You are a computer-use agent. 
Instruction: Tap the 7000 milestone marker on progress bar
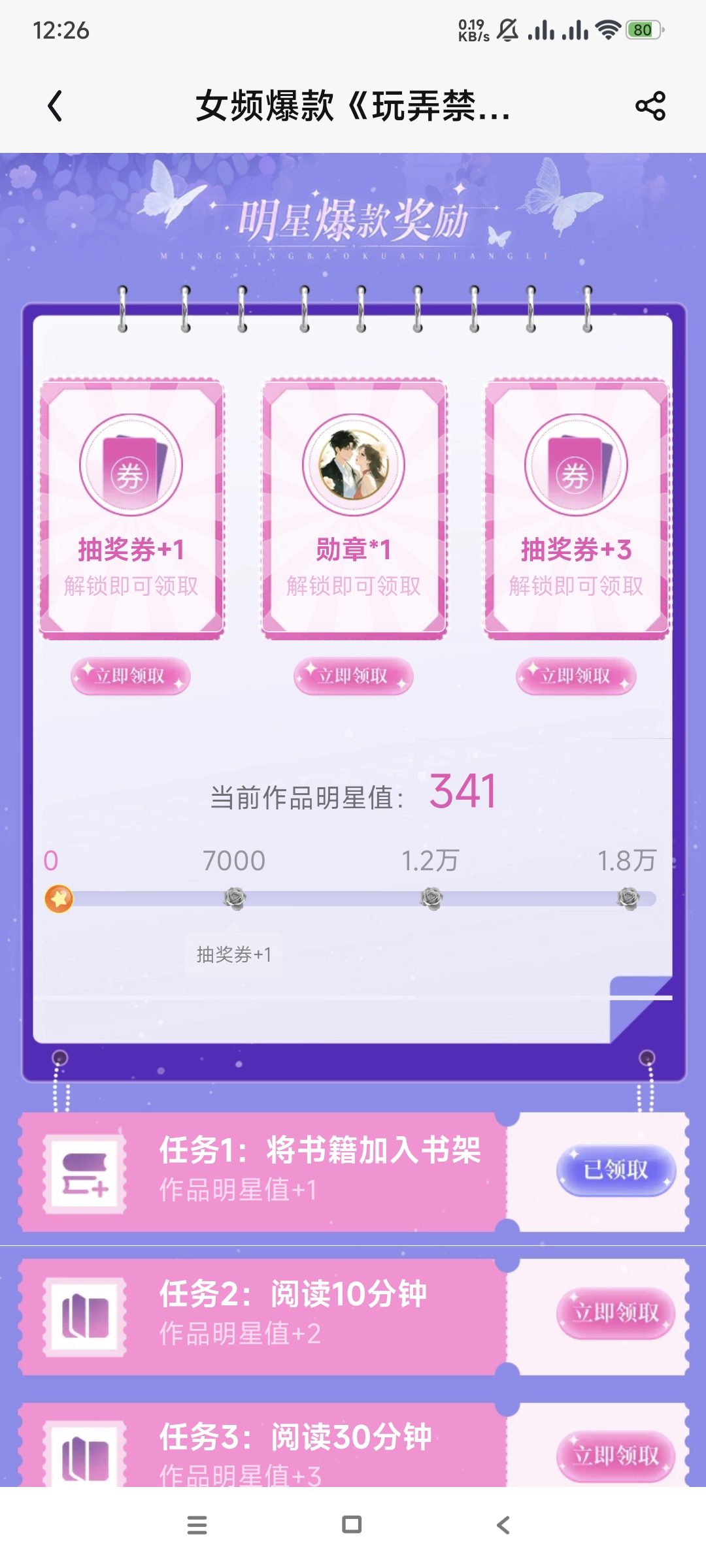(x=235, y=898)
